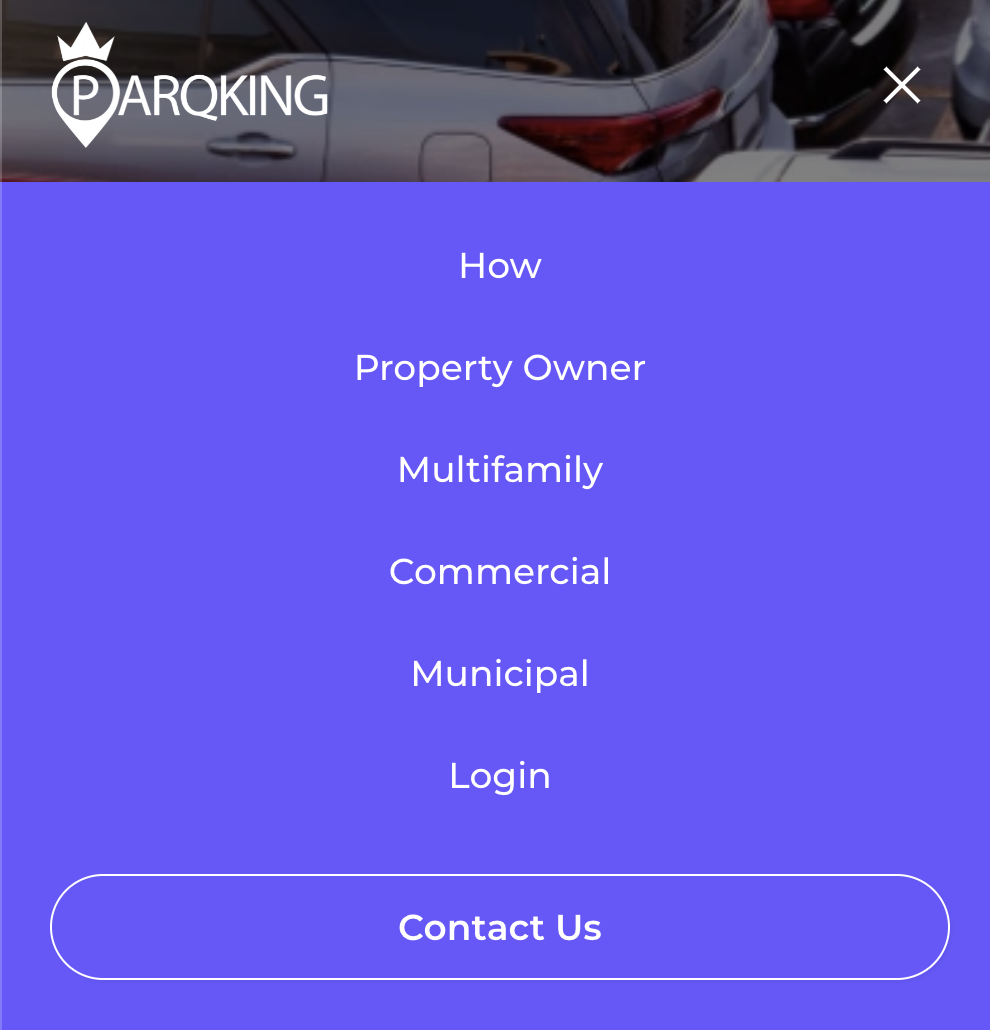Open the How menu item
This screenshot has height=1030, width=990.
click(x=499, y=266)
